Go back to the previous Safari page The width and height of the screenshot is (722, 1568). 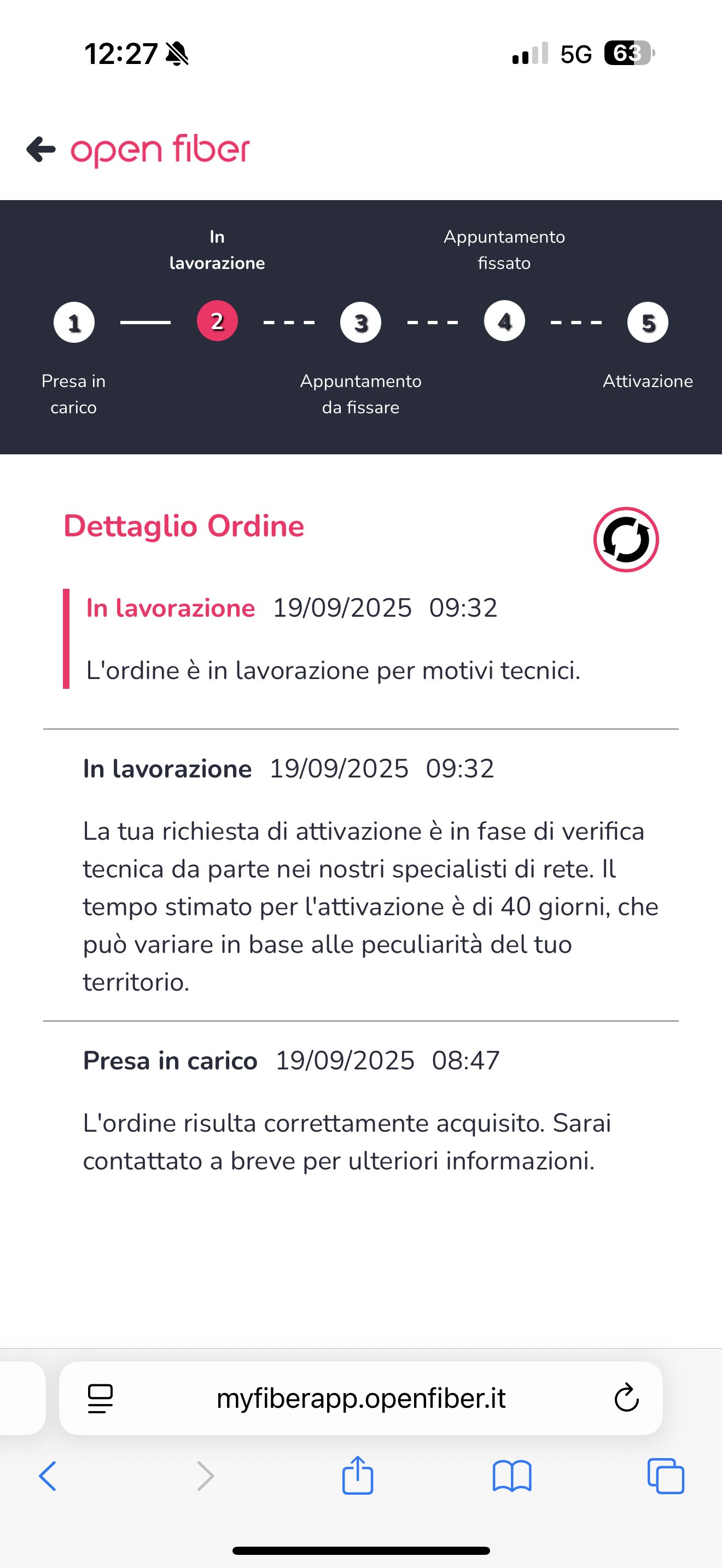point(48,1476)
